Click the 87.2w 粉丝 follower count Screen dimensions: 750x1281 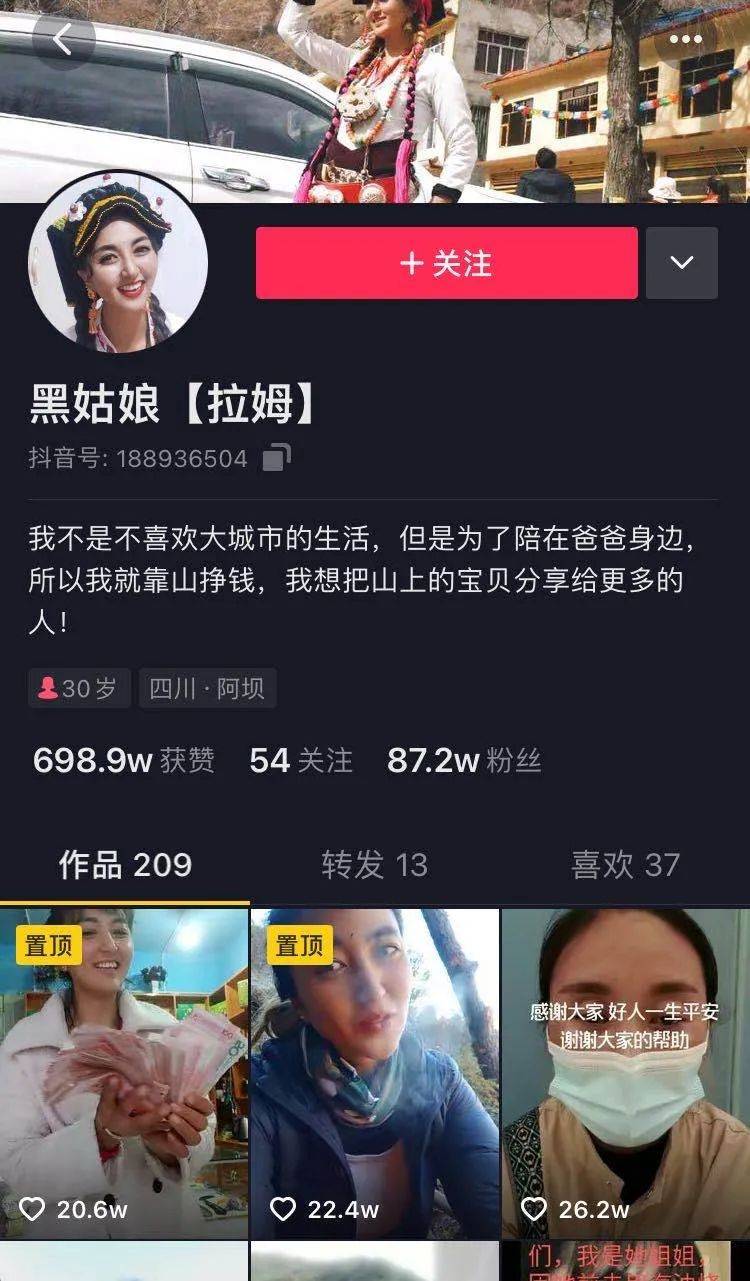coord(464,762)
